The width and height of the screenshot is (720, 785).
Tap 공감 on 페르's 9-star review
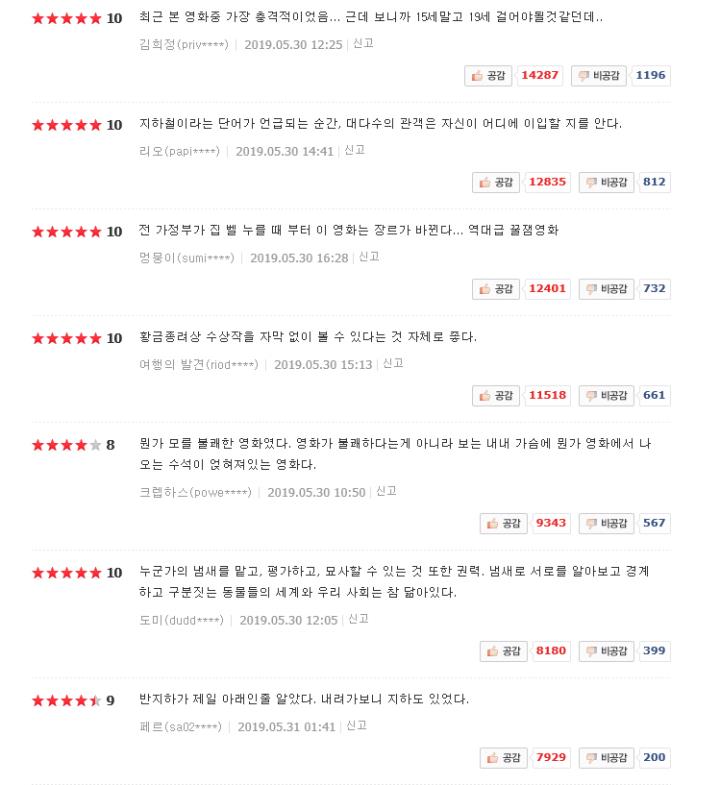504,757
